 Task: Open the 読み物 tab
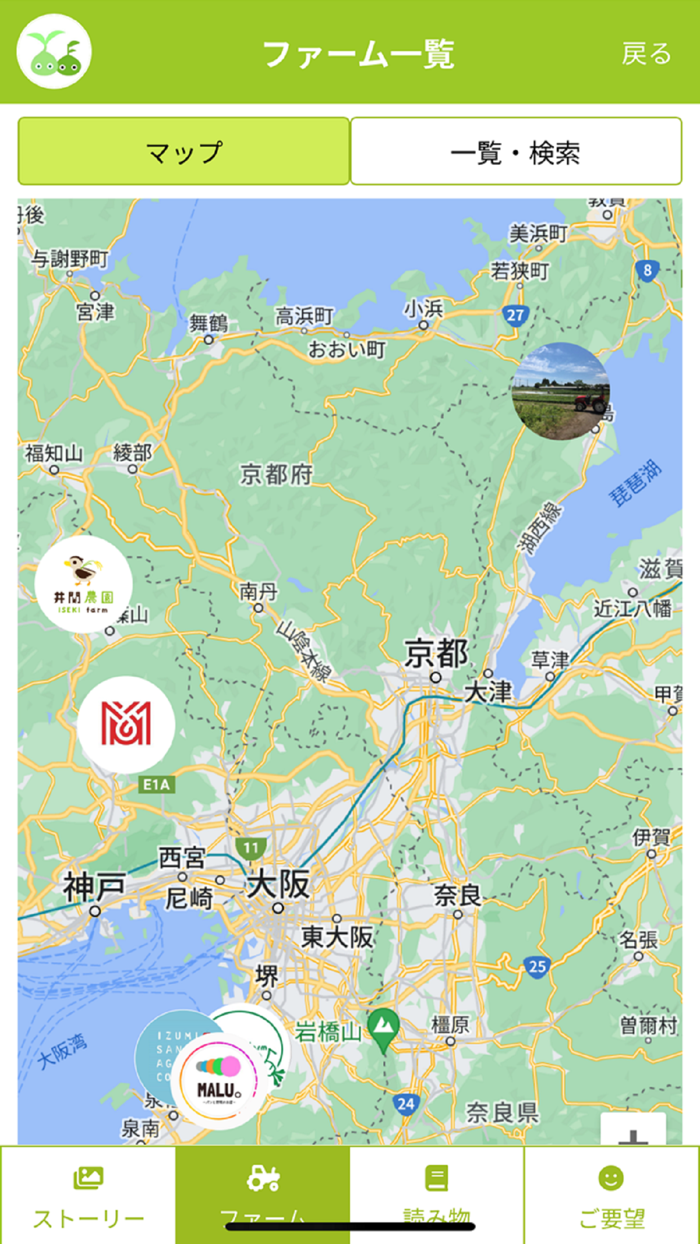(437, 1196)
